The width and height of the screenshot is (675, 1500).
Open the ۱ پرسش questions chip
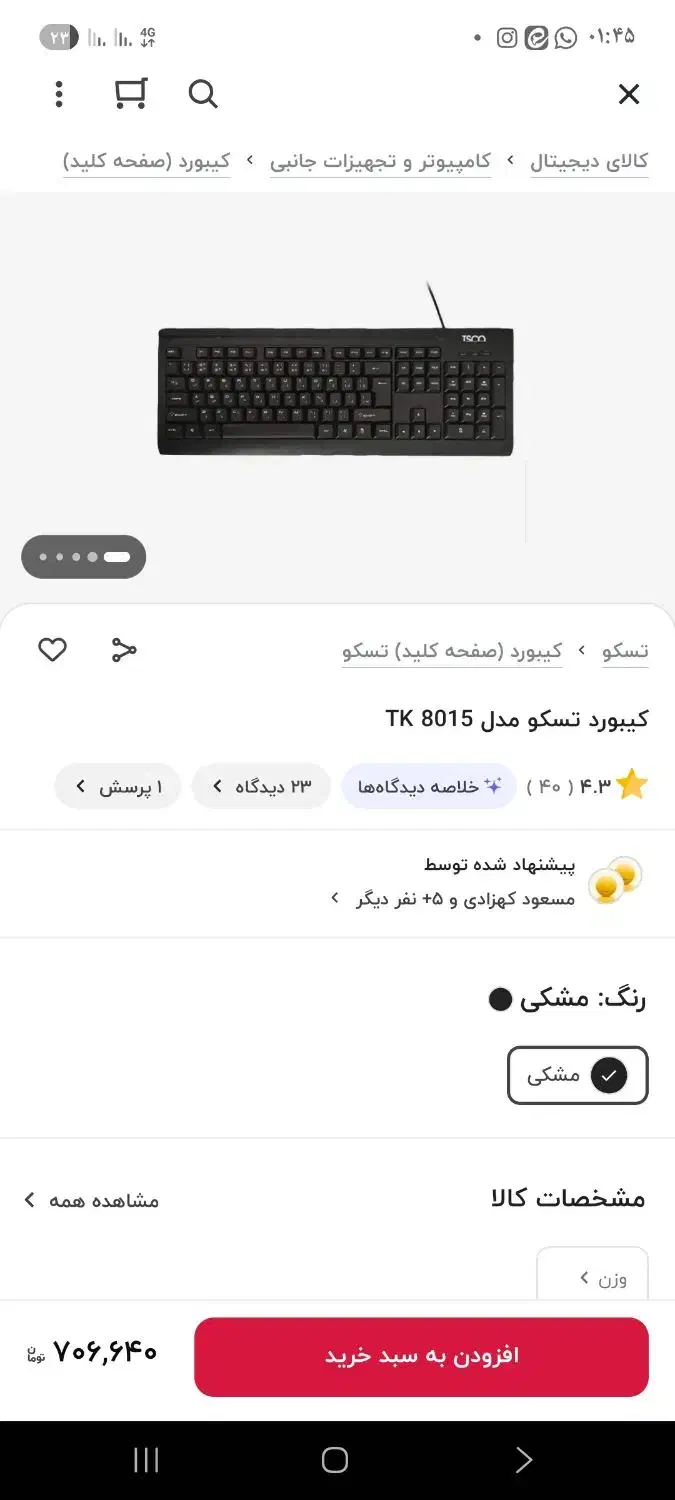[x=117, y=787]
